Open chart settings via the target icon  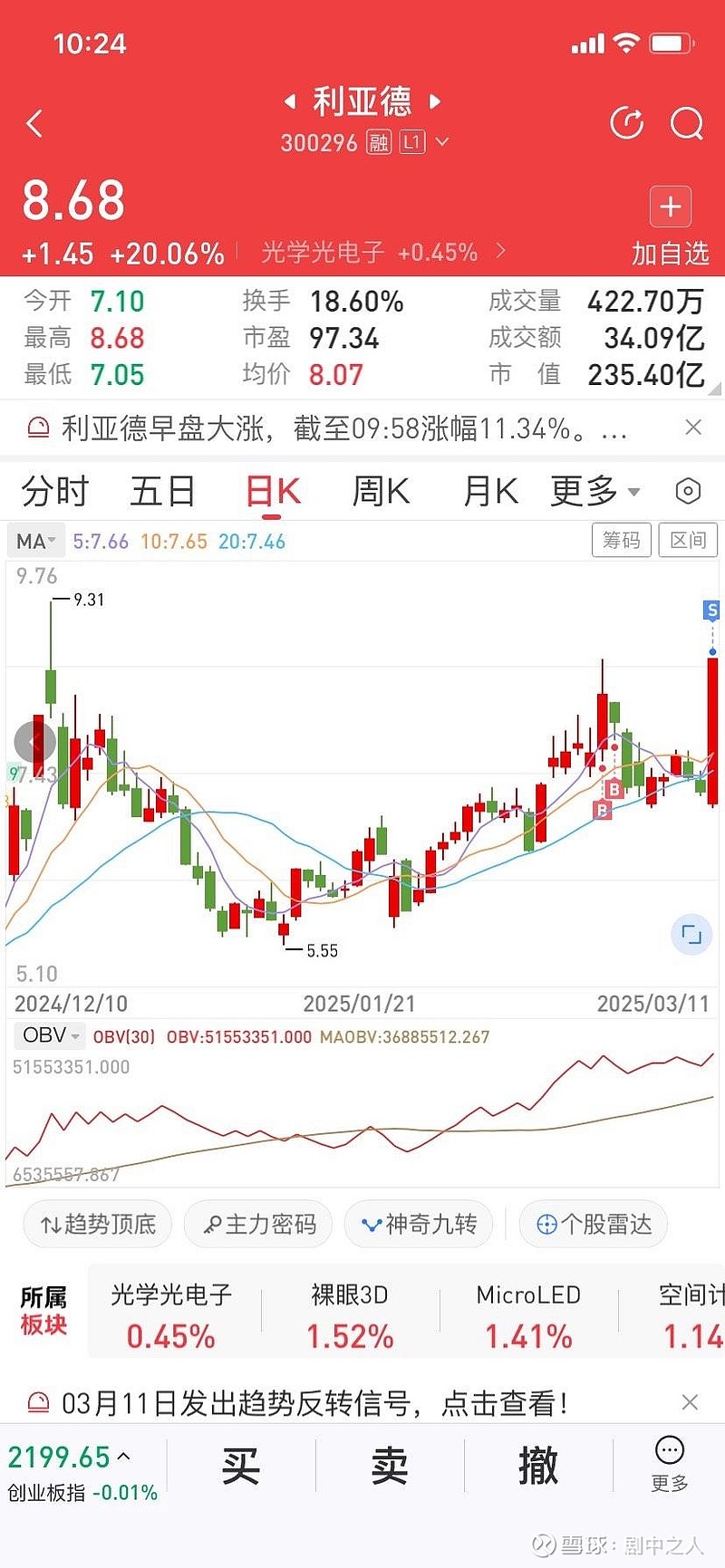[x=689, y=491]
